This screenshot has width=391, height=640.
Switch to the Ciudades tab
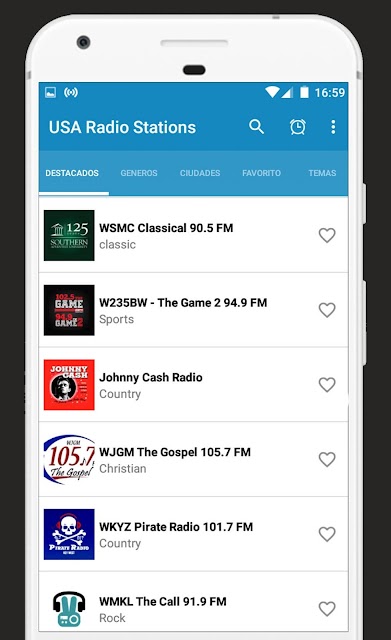200,173
